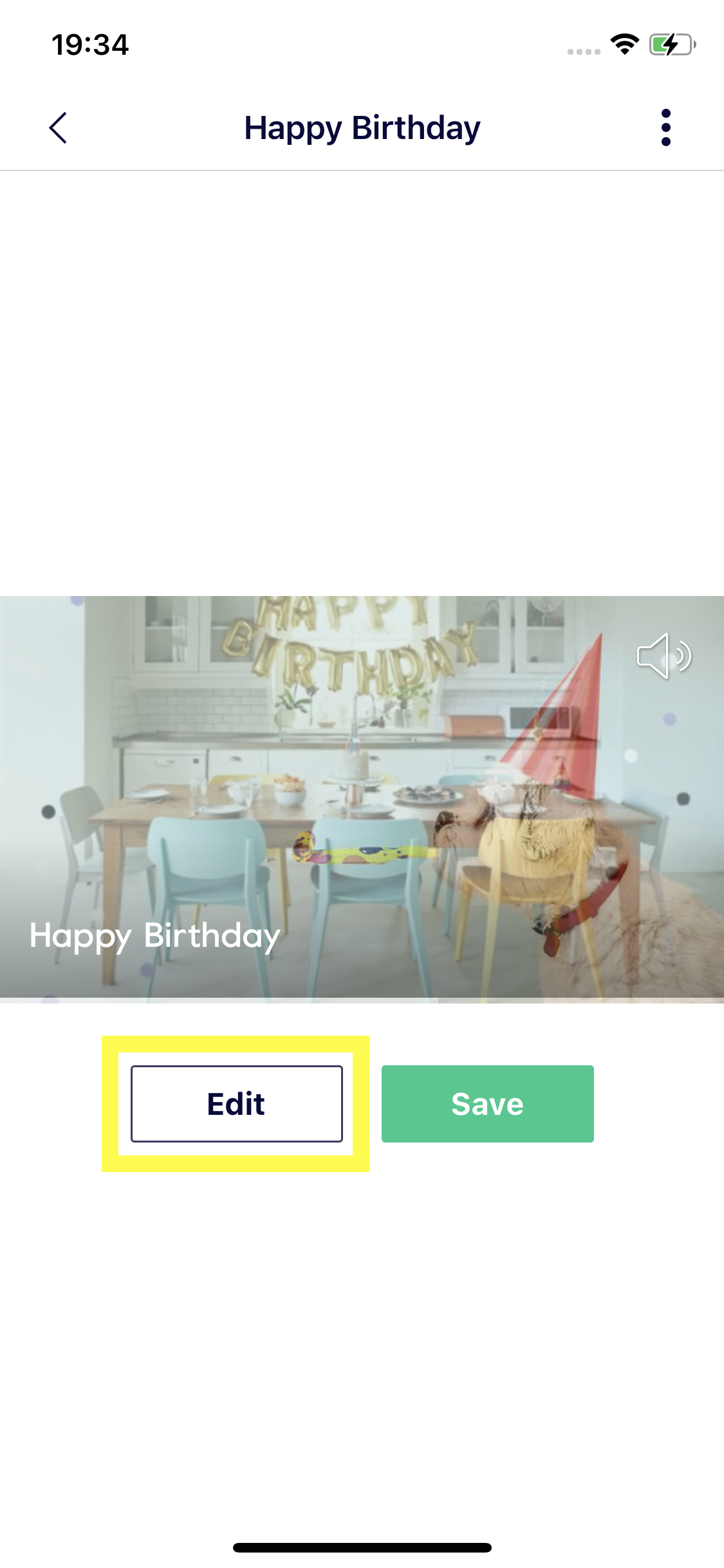
Task: Go back using the back arrow
Action: (x=58, y=127)
